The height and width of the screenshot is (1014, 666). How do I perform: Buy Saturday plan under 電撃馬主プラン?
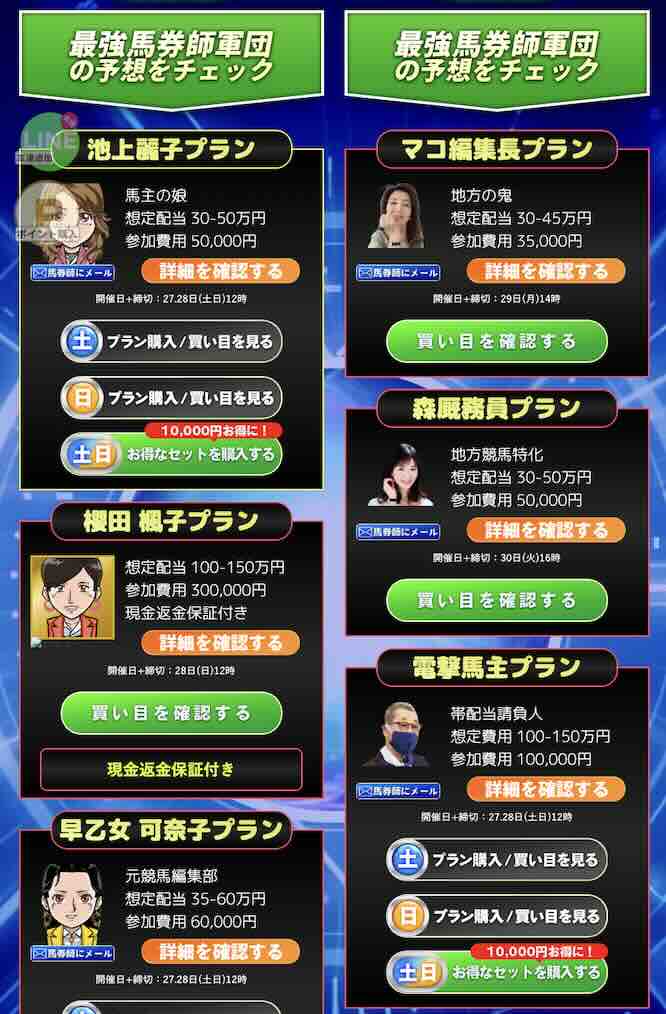coord(497,859)
